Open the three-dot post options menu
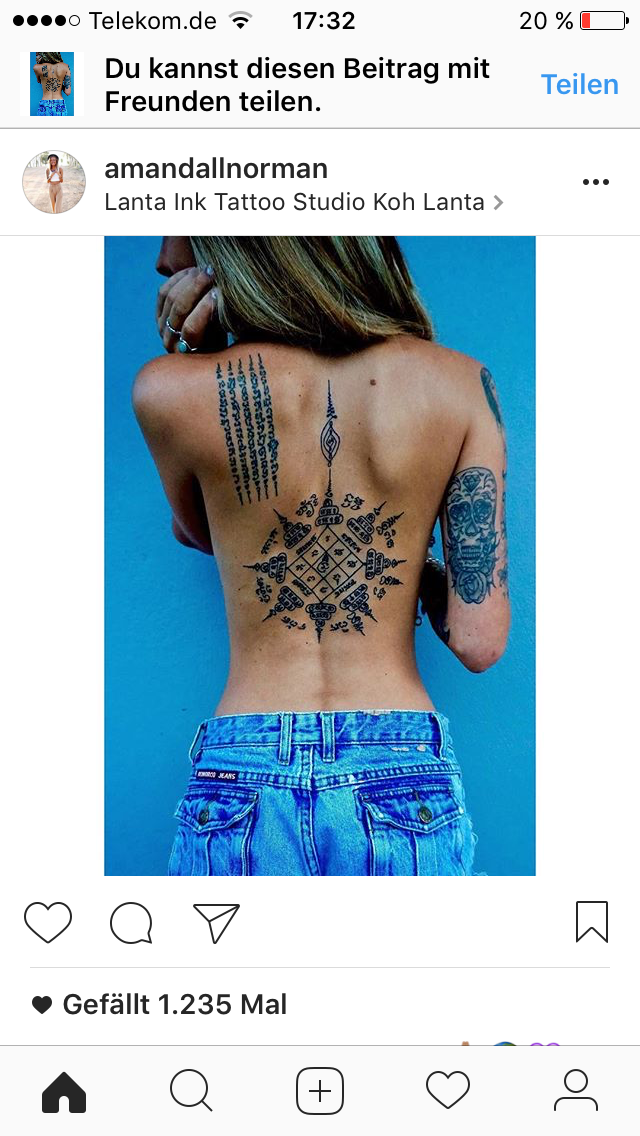This screenshot has height=1136, width=640. (x=595, y=182)
